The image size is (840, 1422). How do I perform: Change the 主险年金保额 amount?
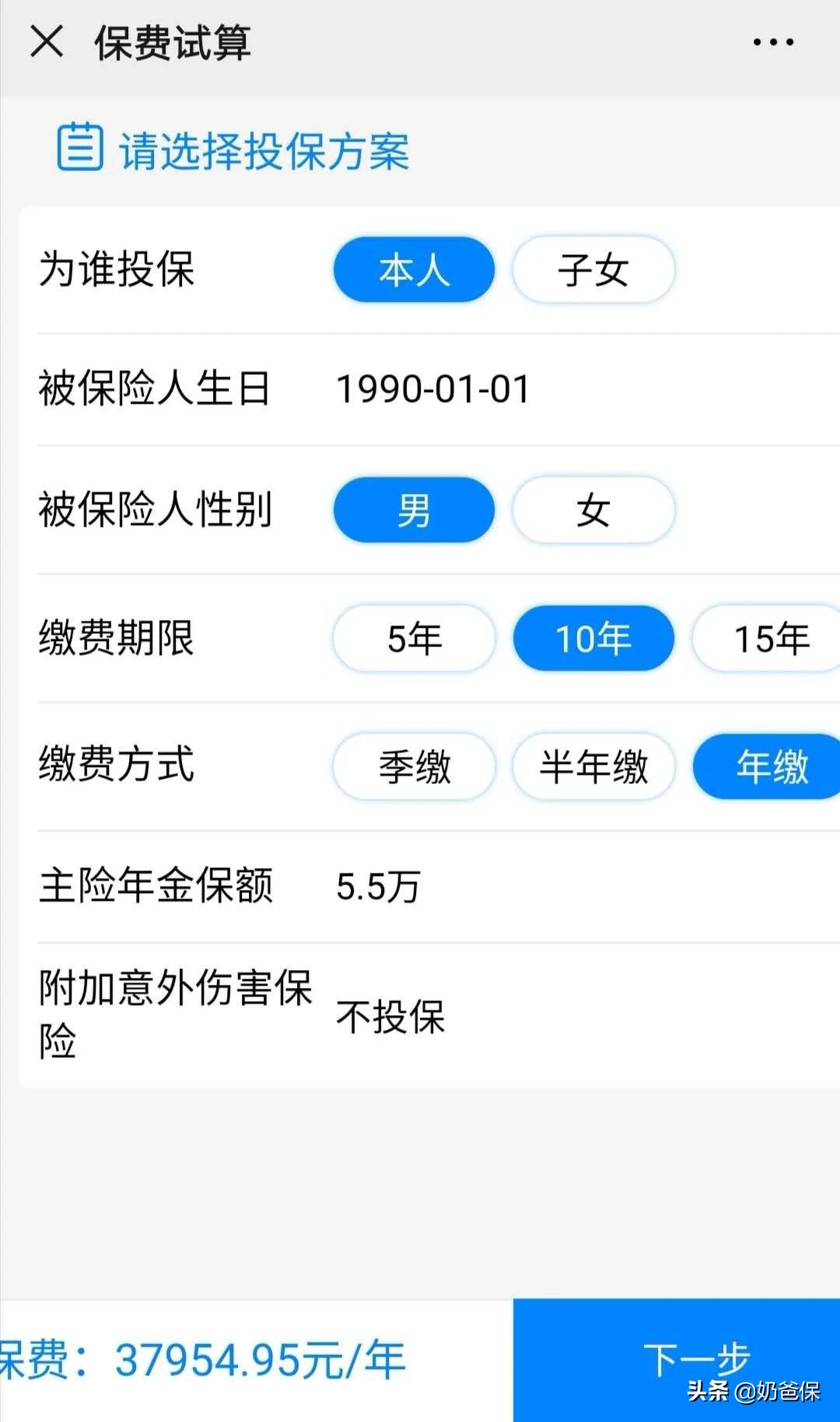(377, 885)
